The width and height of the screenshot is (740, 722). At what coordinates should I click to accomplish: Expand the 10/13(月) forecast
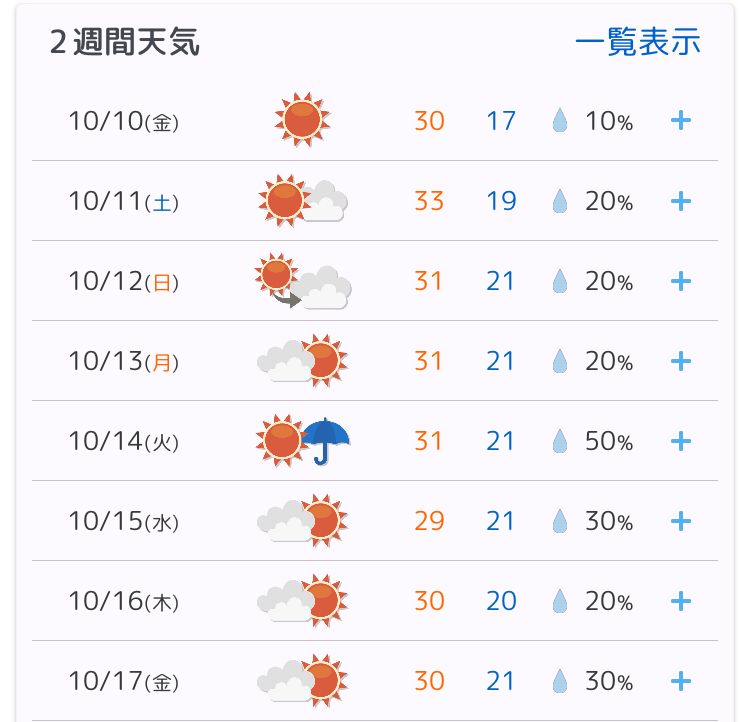tap(681, 361)
